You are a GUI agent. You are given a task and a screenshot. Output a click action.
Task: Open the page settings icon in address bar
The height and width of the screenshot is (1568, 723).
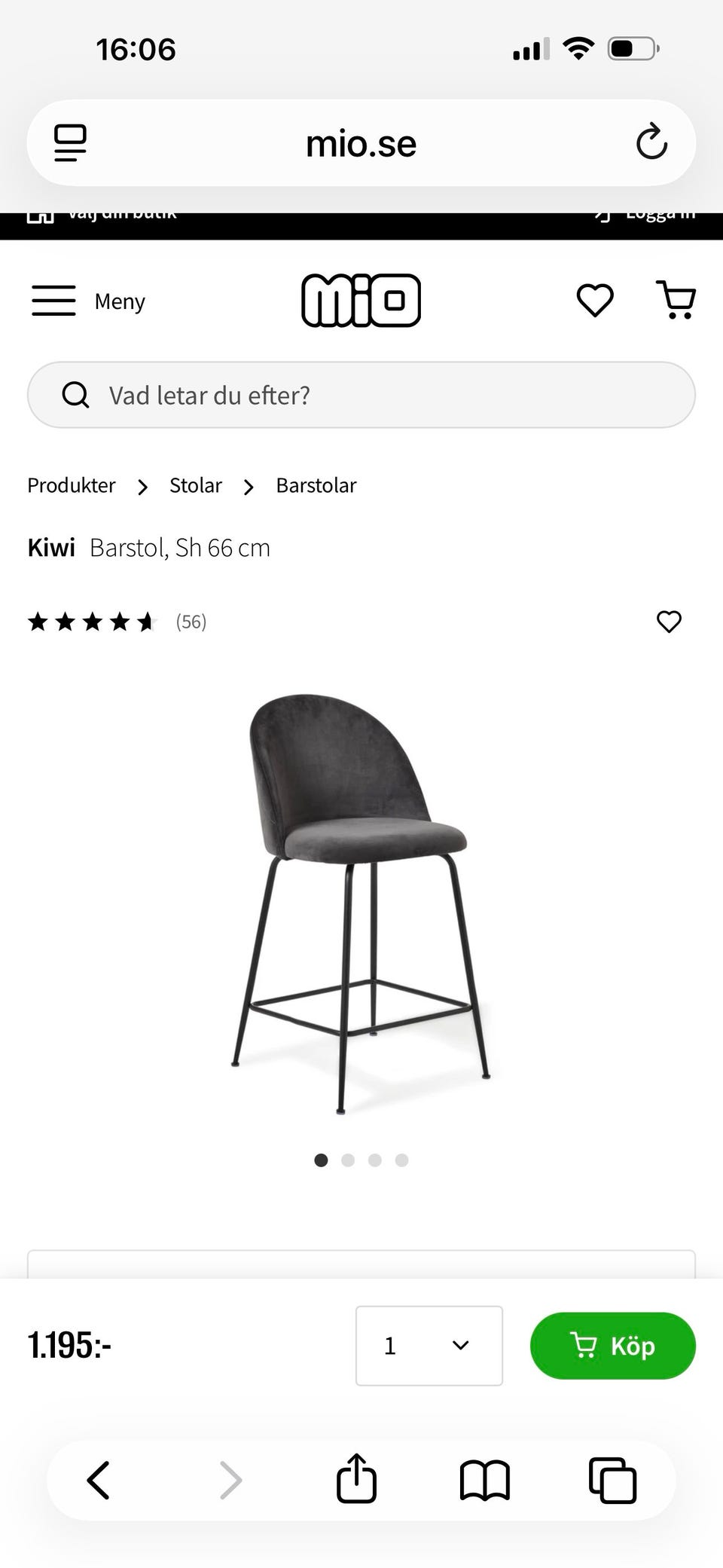click(70, 142)
